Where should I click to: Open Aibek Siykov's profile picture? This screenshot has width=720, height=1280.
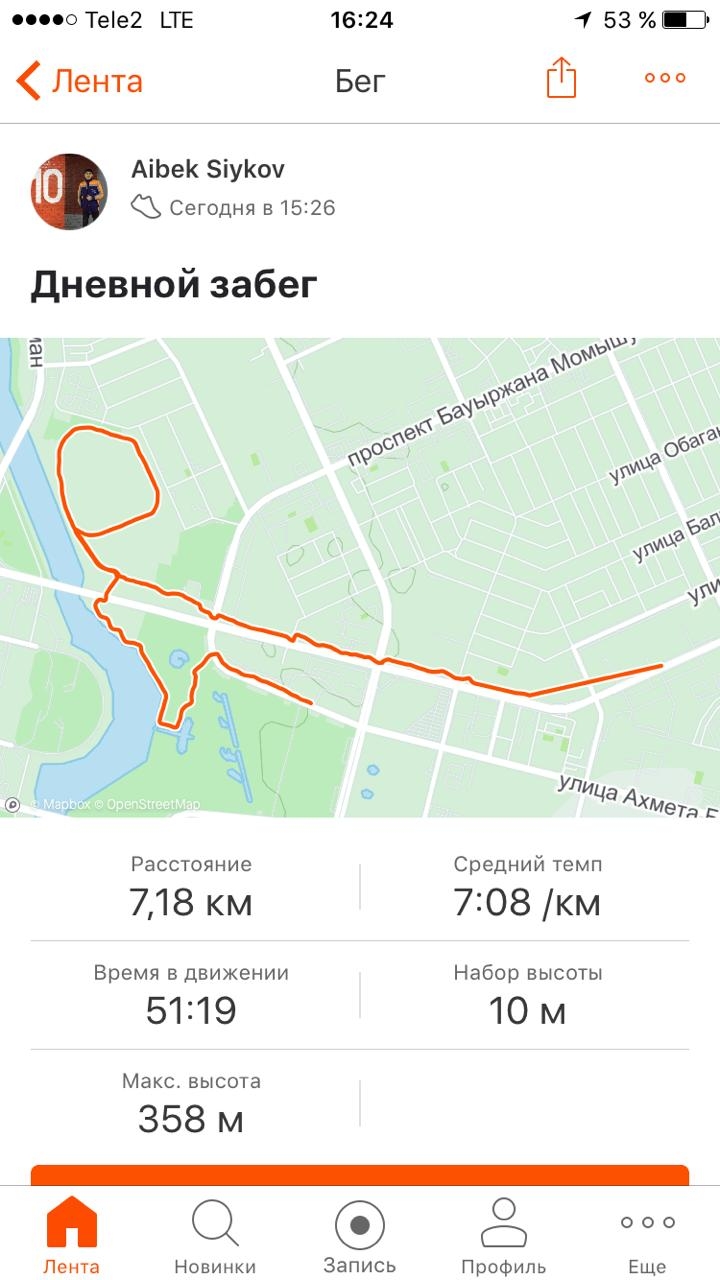(x=69, y=192)
